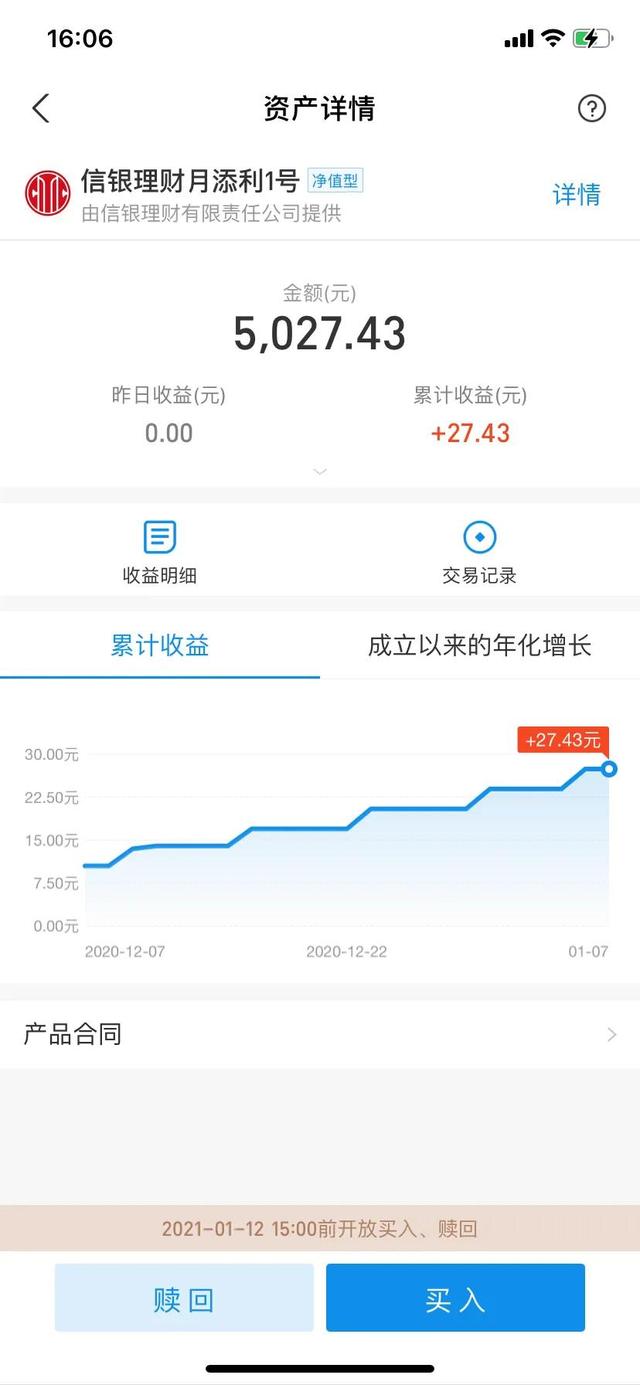This screenshot has width=640, height=1385.
Task: Go back using the top-left arrow
Action: coord(41,108)
